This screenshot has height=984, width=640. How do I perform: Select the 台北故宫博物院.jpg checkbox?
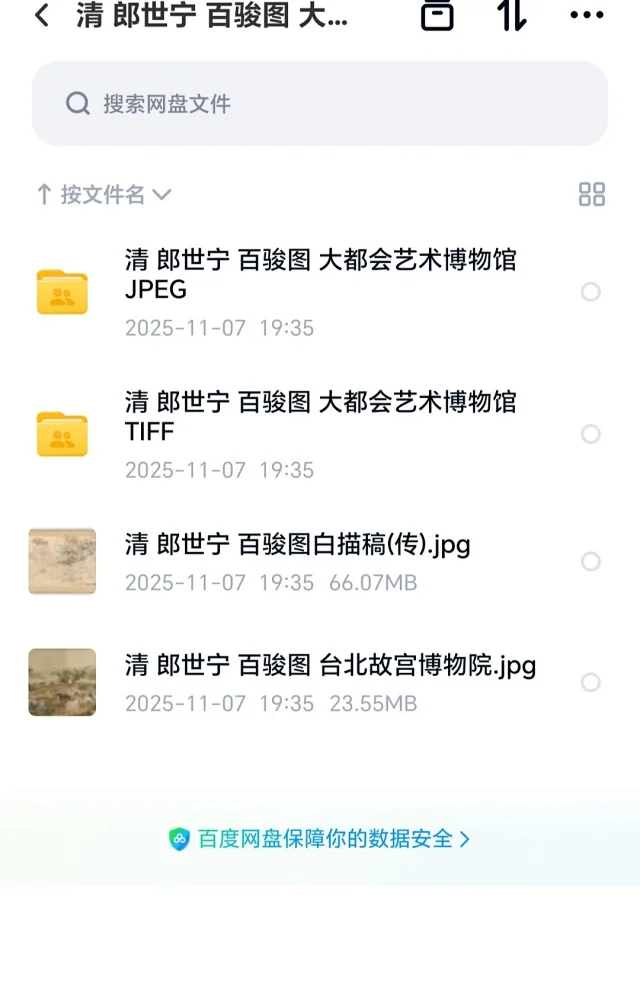(591, 683)
